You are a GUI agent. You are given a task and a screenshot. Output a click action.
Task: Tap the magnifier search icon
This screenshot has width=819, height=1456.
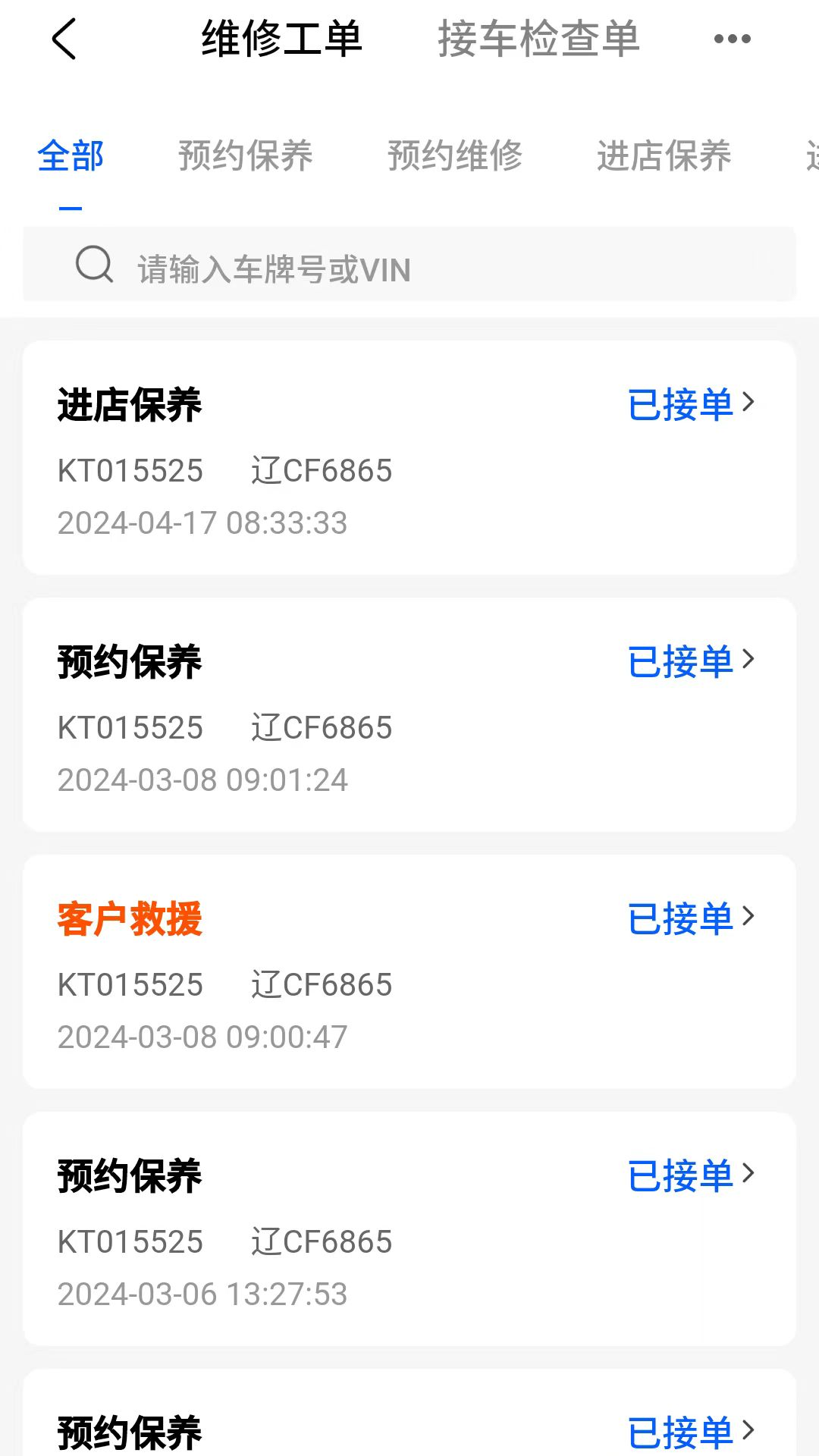coord(93,265)
